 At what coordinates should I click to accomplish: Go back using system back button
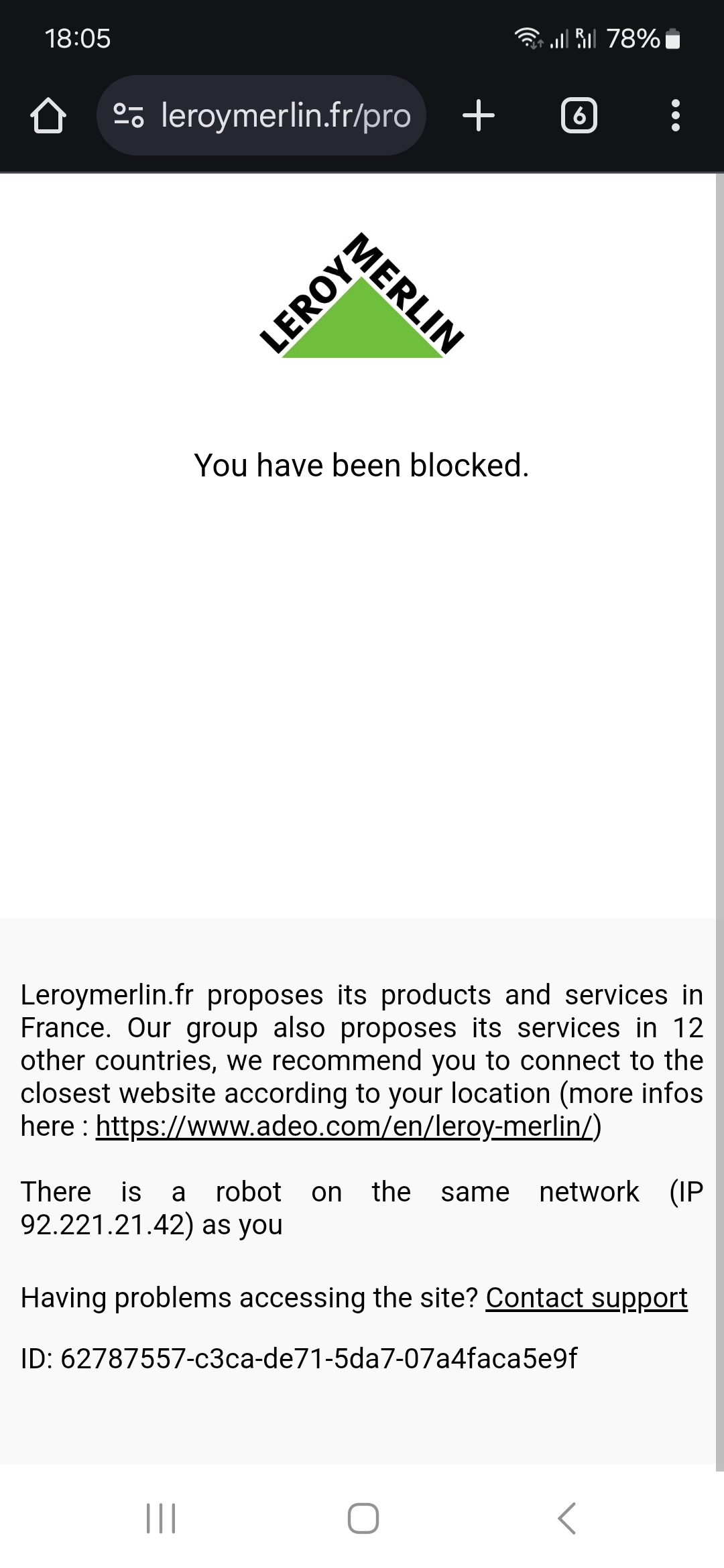pos(567,1518)
